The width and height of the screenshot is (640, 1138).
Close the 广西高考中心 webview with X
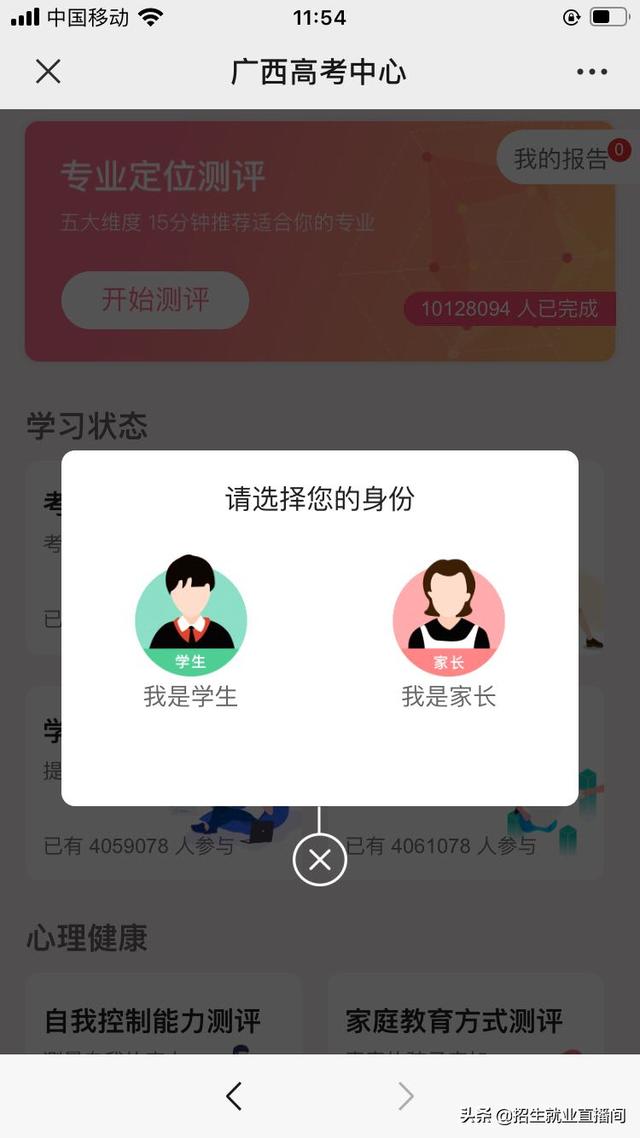(48, 71)
